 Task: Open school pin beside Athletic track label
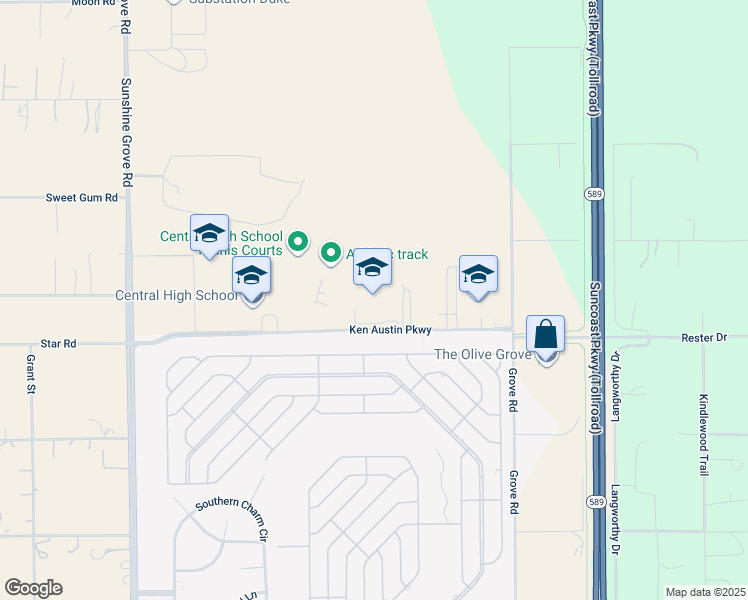tap(372, 268)
